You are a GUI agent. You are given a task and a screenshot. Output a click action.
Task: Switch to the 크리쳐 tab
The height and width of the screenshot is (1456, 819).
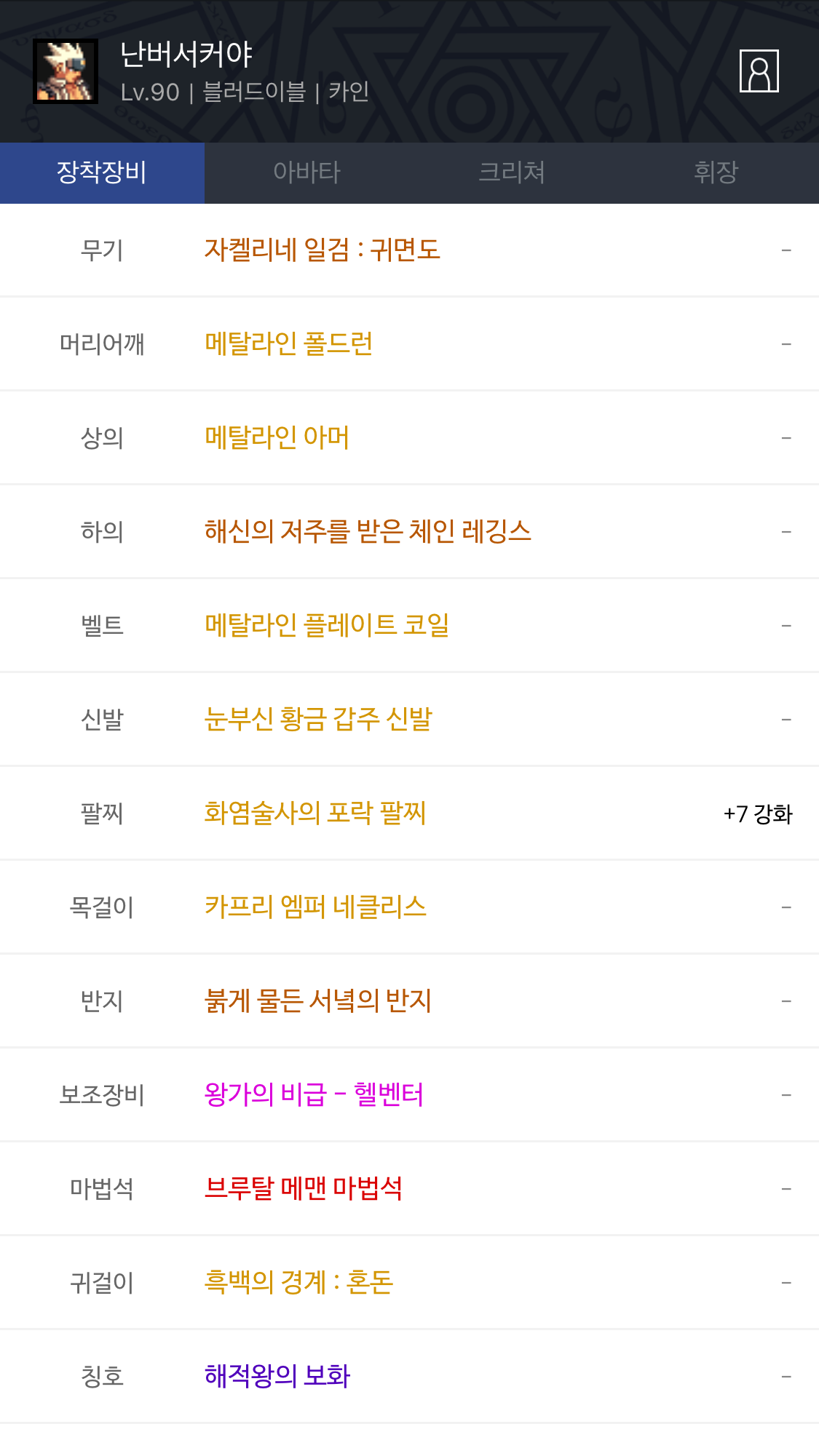click(x=511, y=172)
